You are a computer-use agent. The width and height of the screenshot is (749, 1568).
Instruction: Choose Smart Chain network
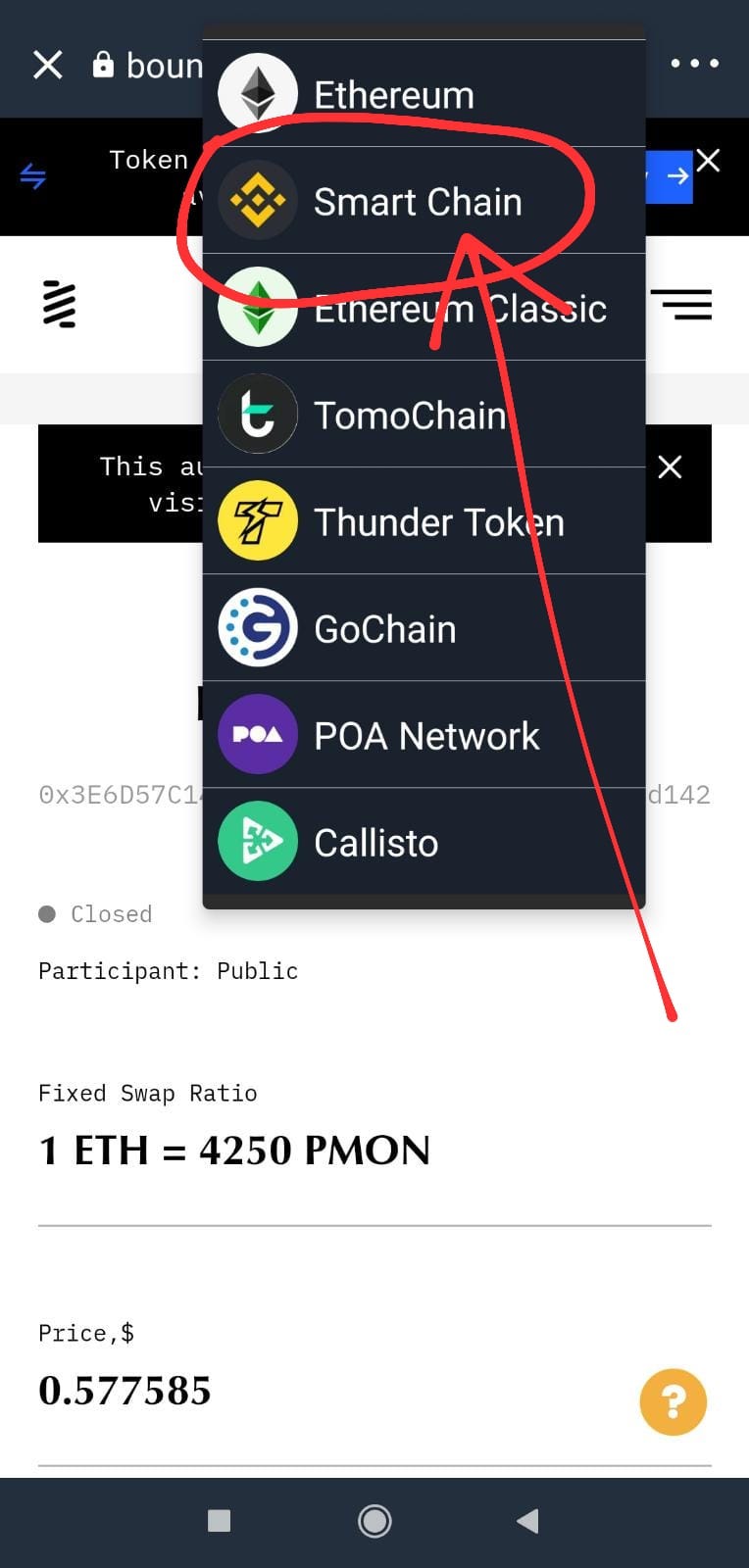[424, 201]
